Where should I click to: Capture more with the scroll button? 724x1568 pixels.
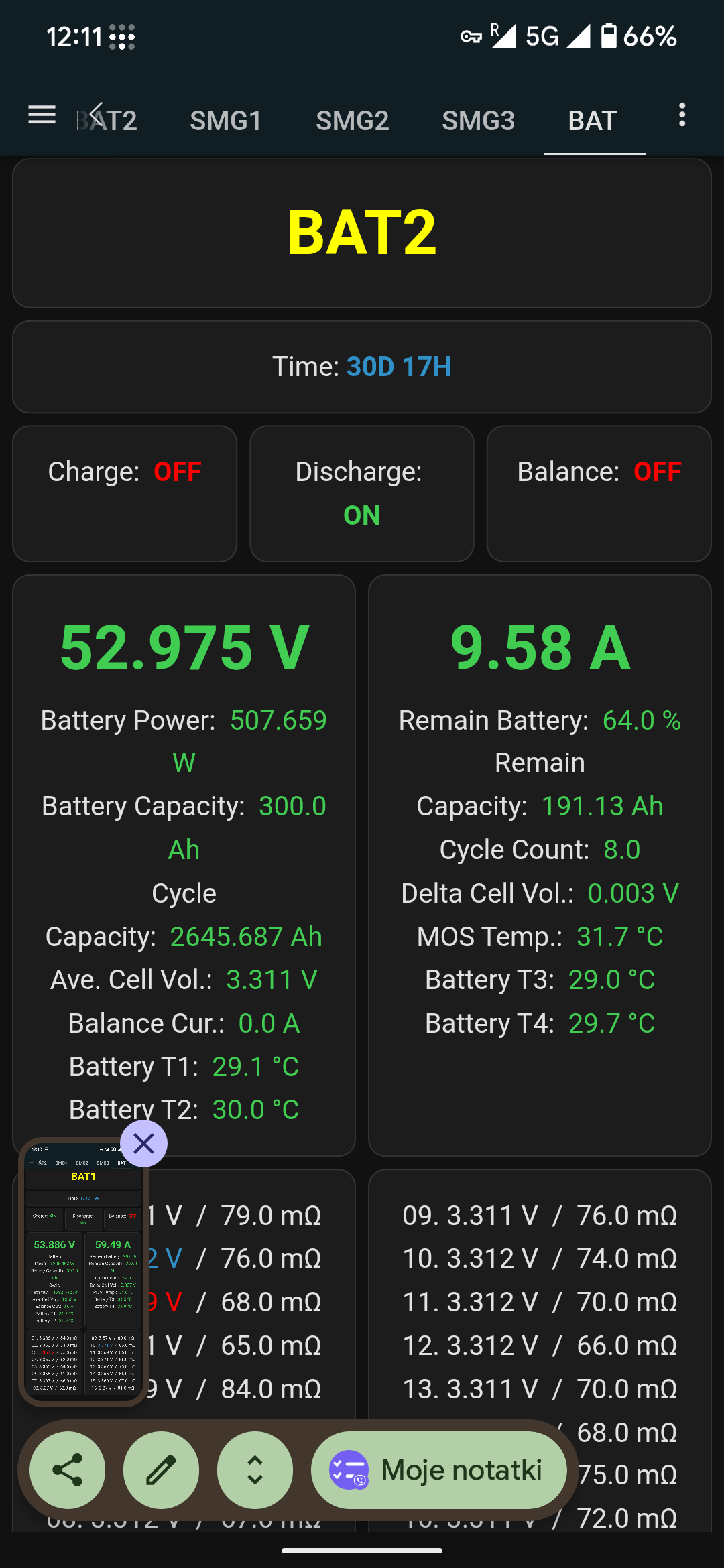pos(255,1470)
